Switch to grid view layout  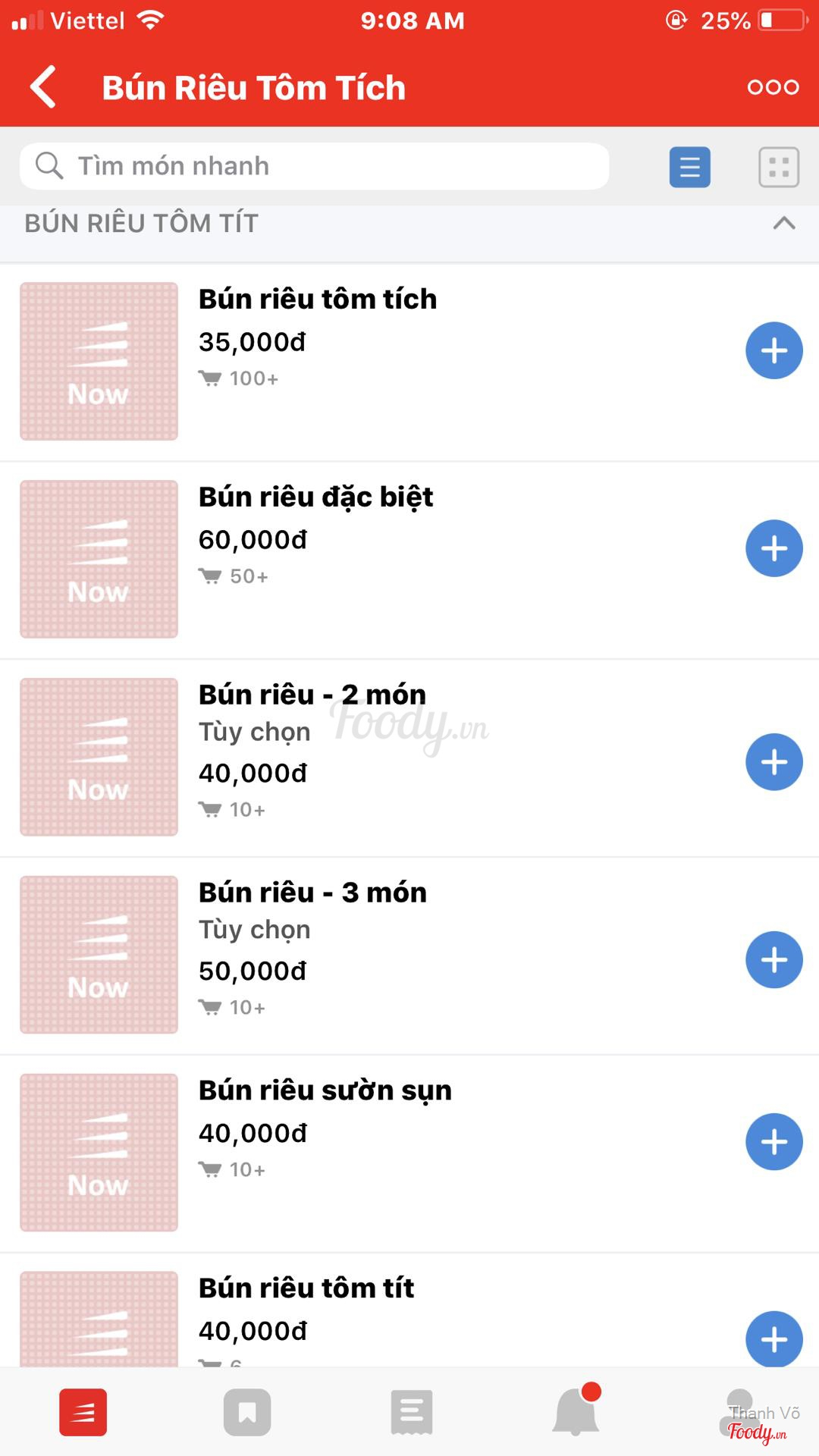[779, 167]
